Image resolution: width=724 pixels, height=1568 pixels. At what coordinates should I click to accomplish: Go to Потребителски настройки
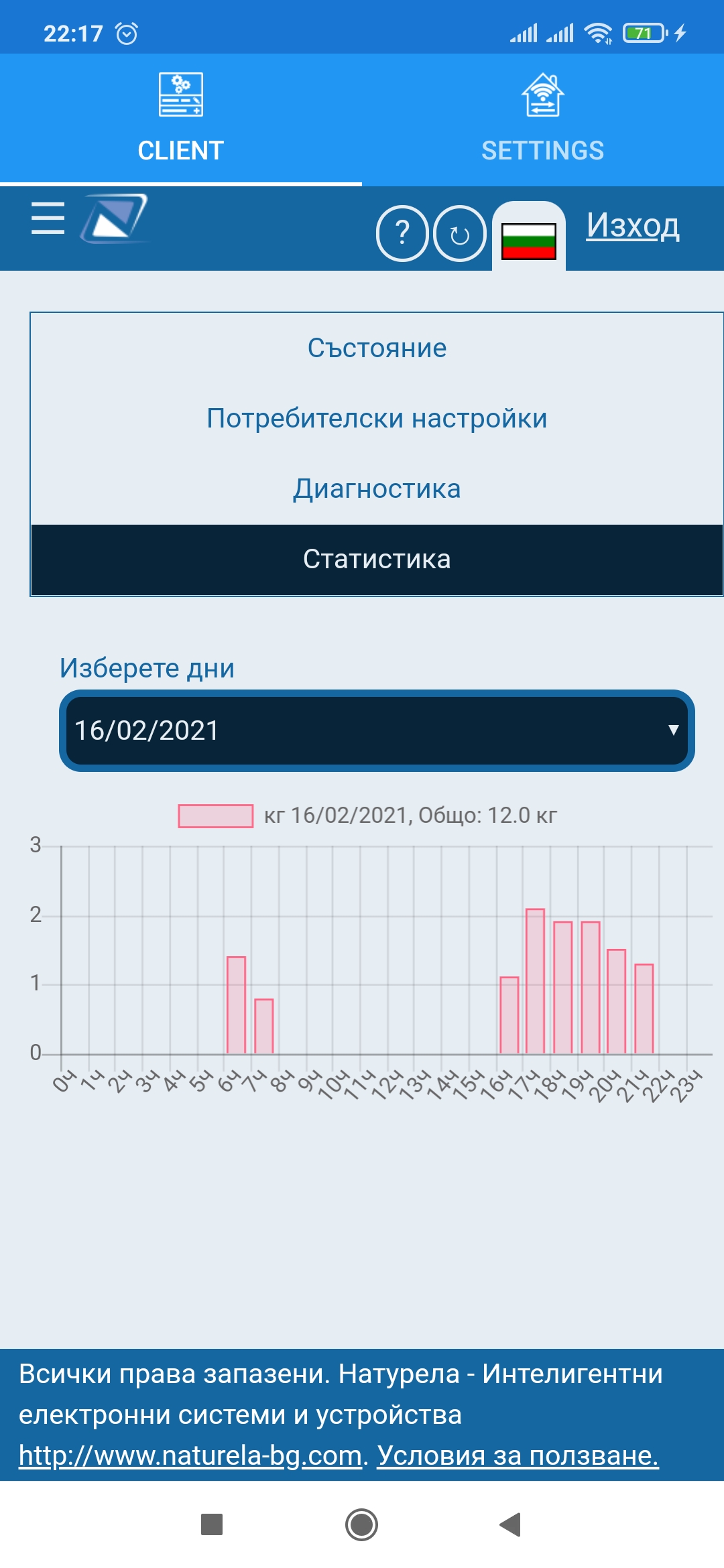pos(377,419)
